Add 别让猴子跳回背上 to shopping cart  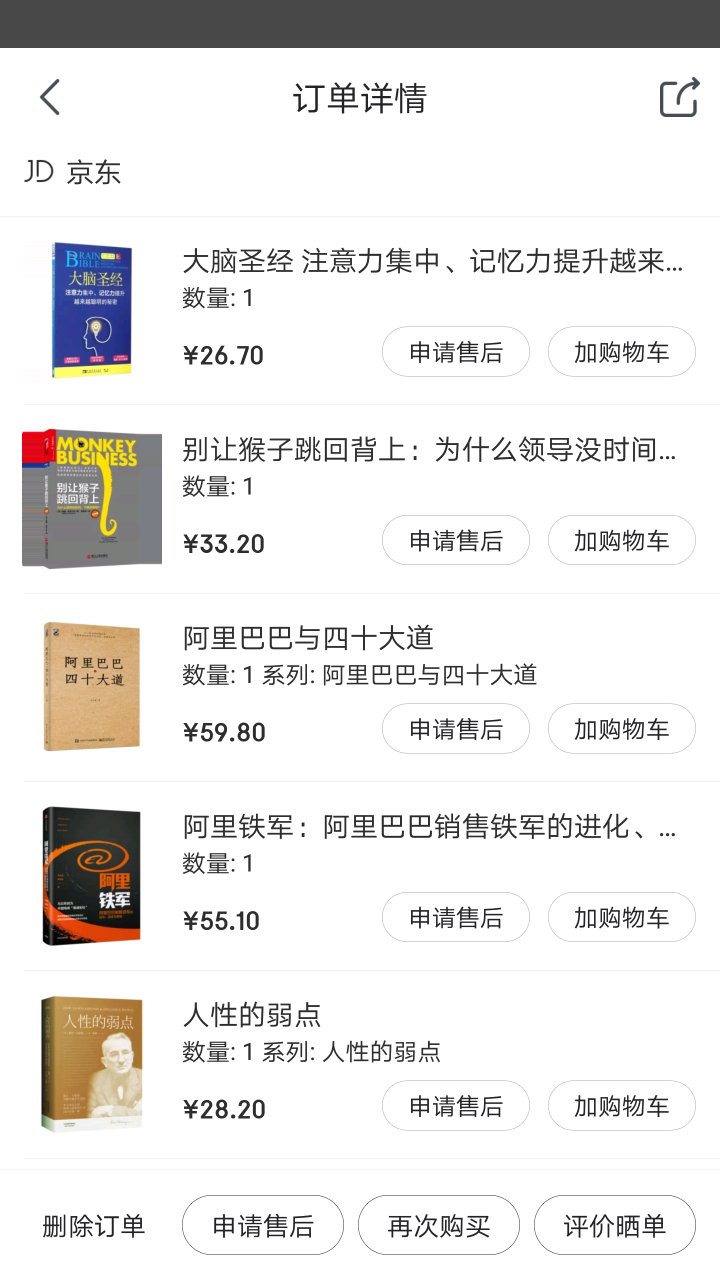click(621, 541)
